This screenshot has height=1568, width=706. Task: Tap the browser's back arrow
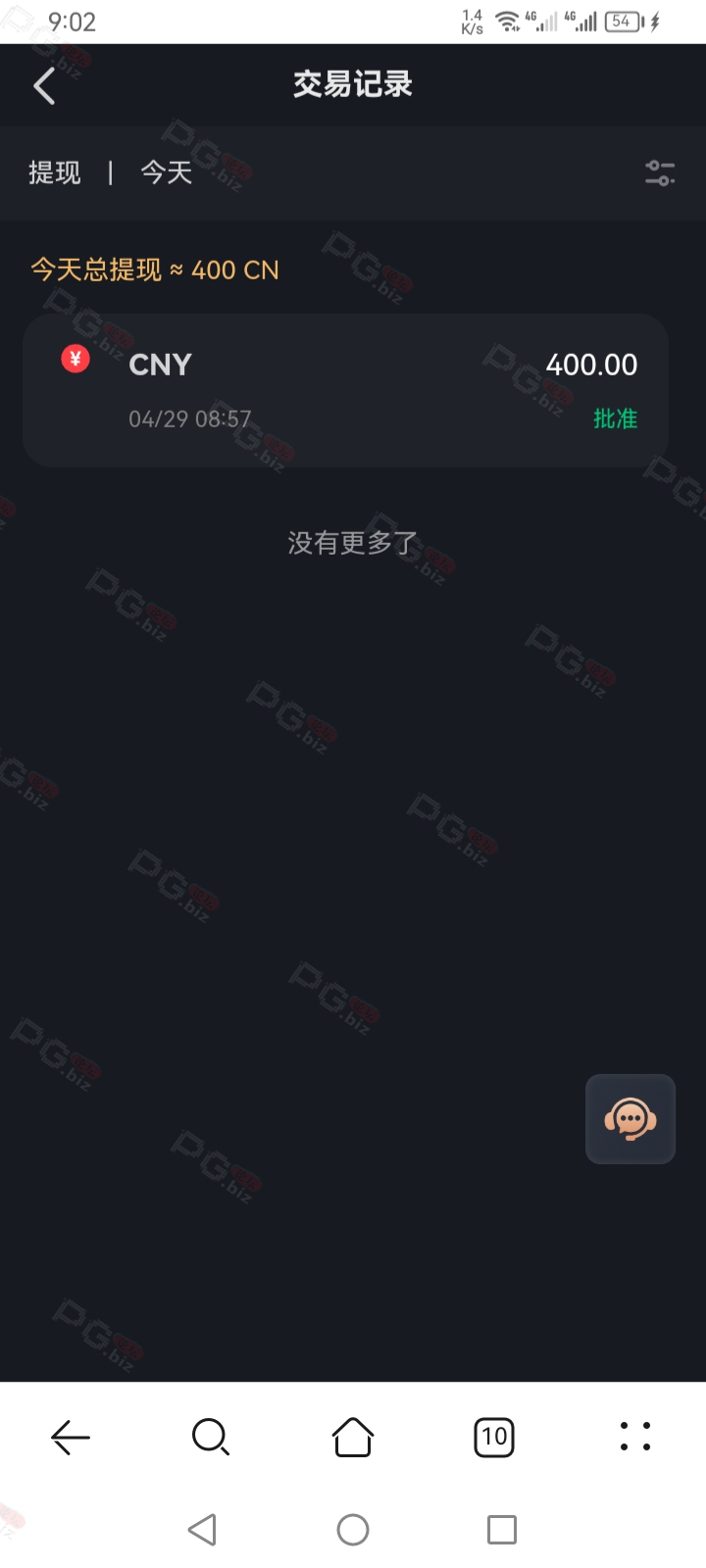point(71,1437)
